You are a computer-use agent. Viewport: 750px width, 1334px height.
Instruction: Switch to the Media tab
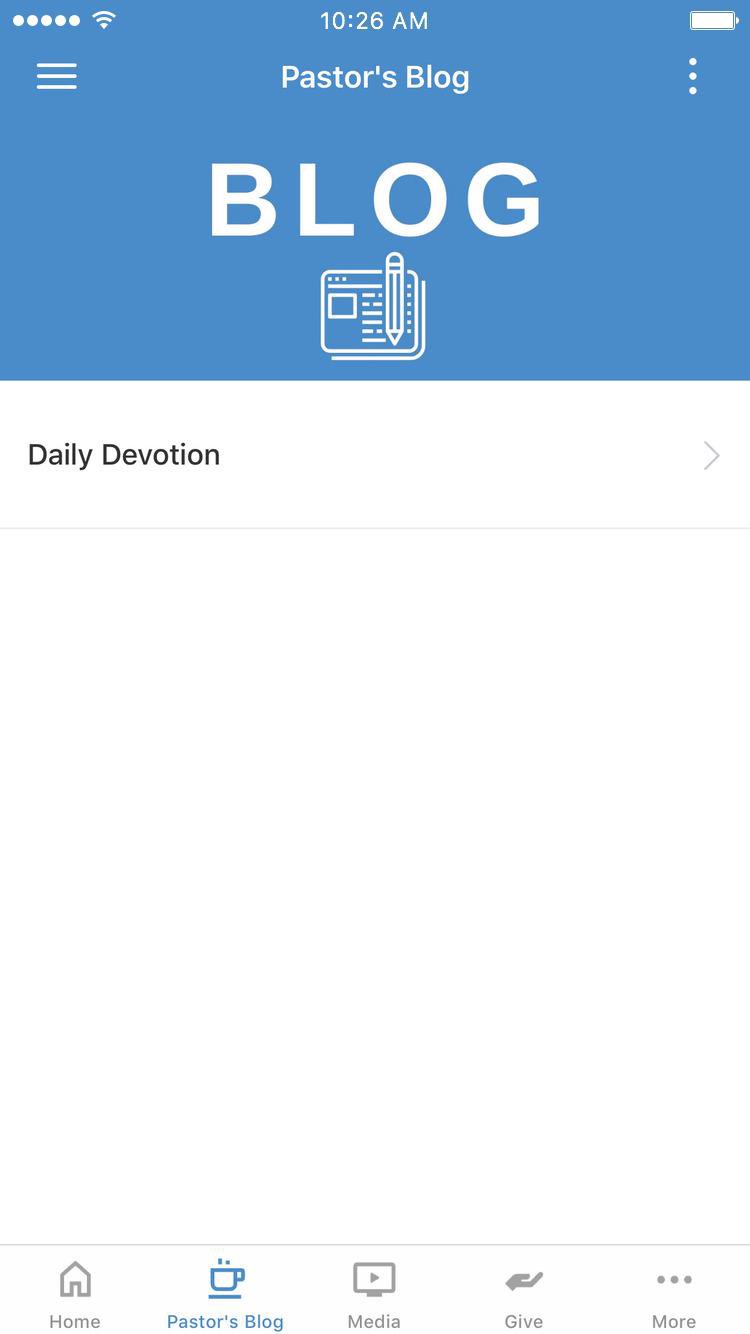pos(374,1294)
